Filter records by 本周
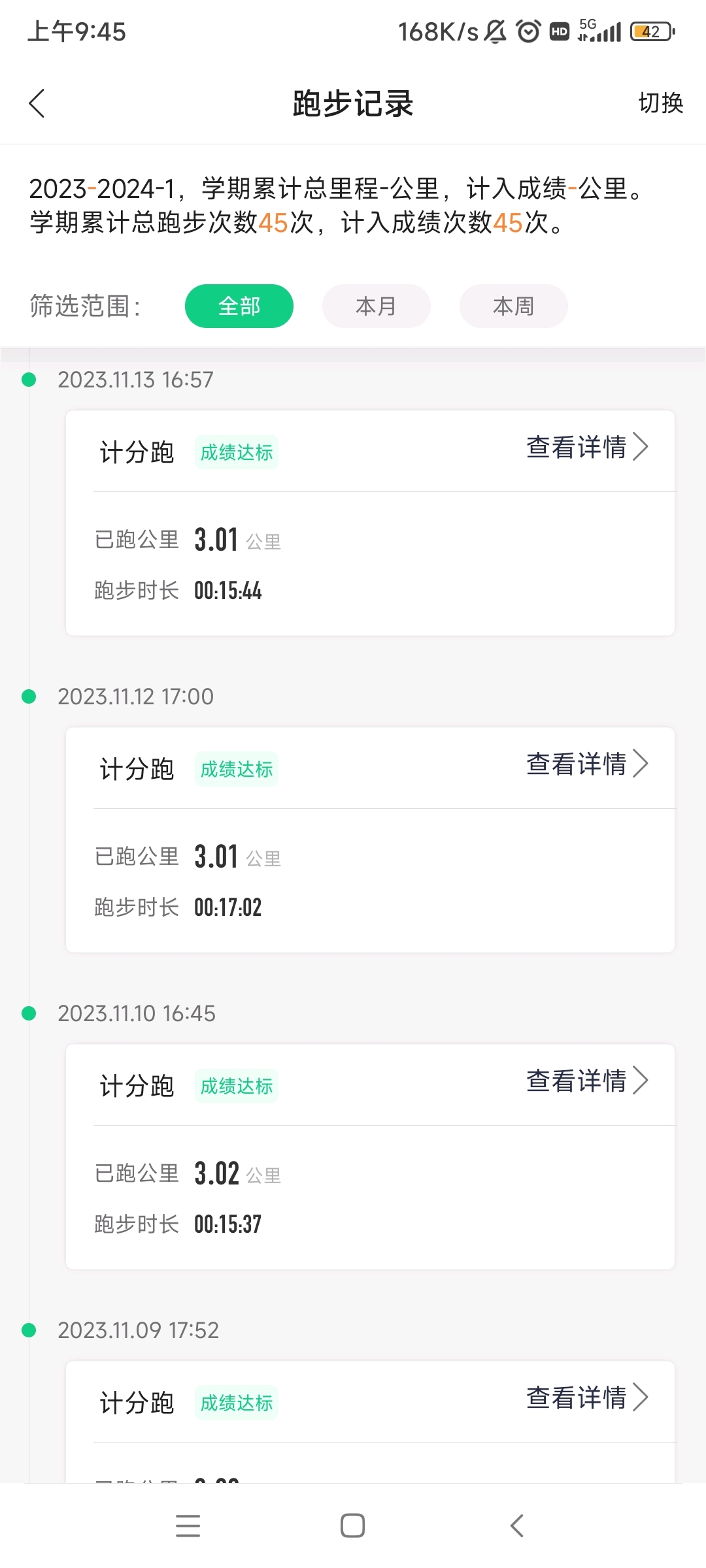Viewport: 706px width, 1568px height. pyautogui.click(x=514, y=306)
